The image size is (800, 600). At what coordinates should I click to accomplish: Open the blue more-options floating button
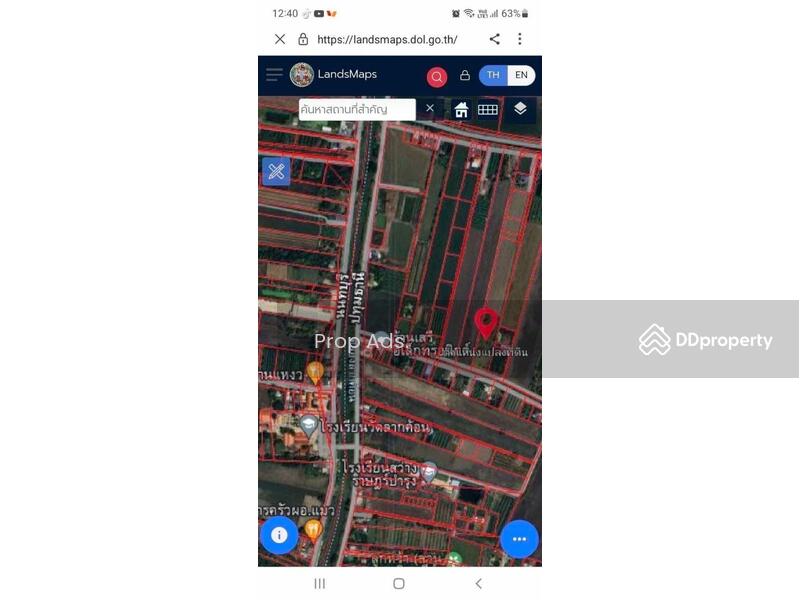(x=519, y=539)
